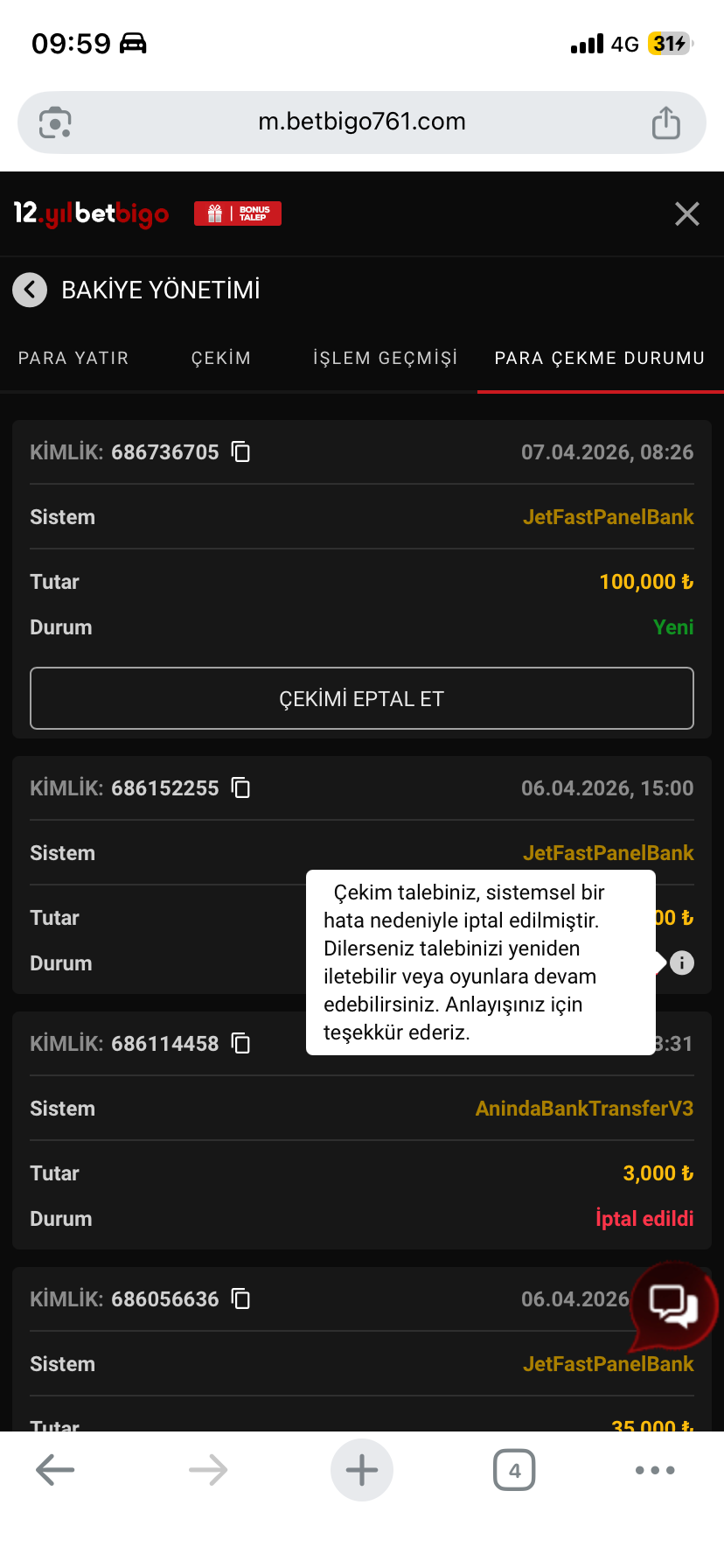
Task: Open a new browser tab
Action: 362,1470
